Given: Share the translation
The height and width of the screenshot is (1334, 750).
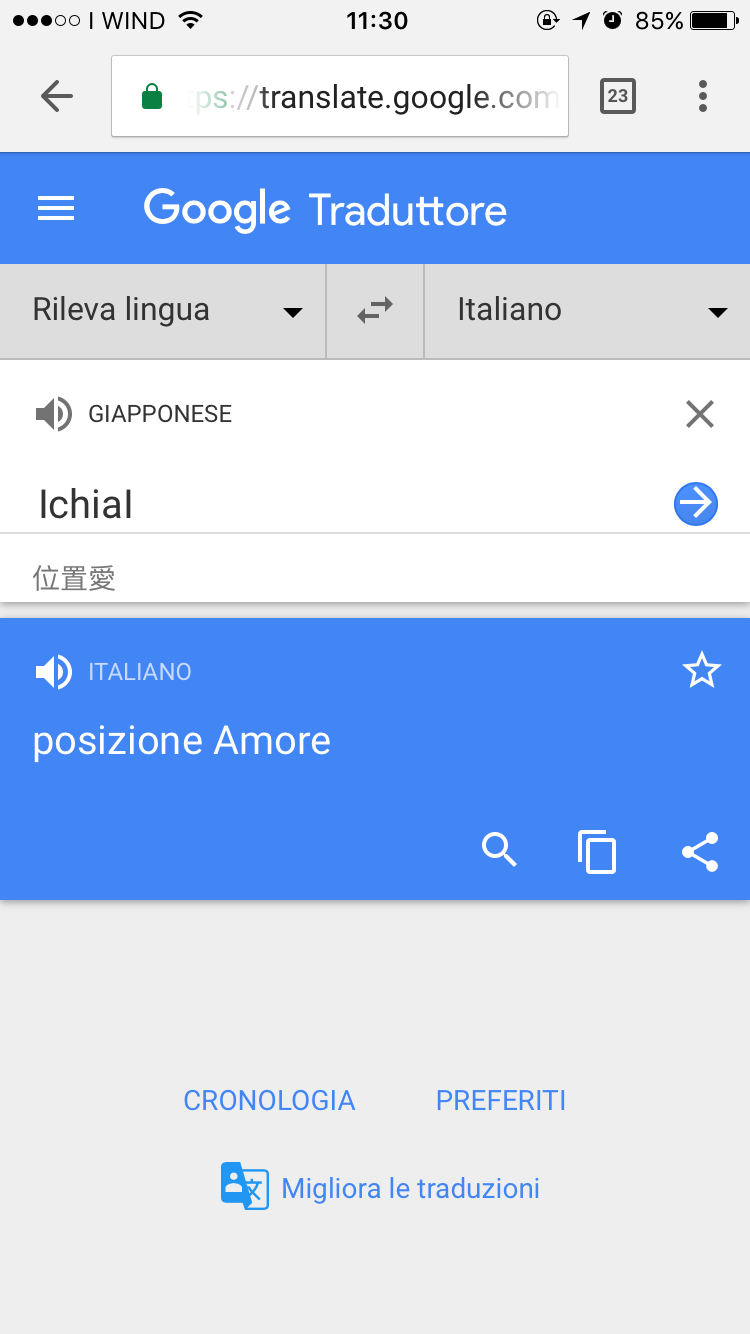Looking at the screenshot, I should click(700, 852).
